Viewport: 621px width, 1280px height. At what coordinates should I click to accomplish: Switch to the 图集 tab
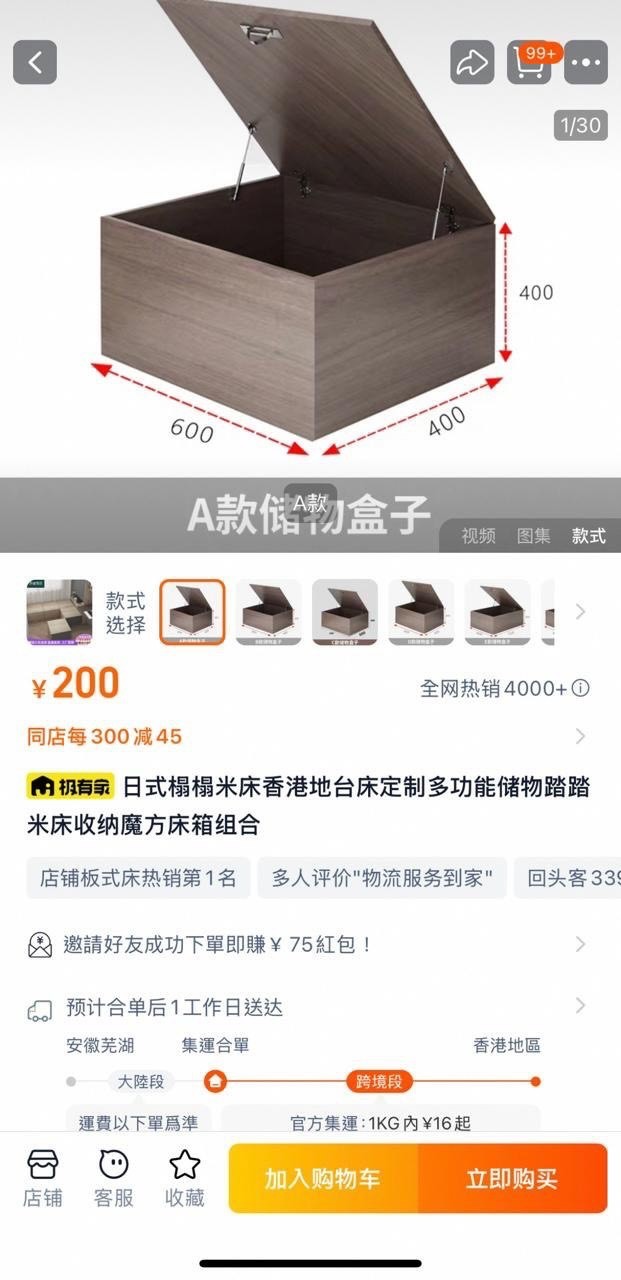[x=533, y=536]
